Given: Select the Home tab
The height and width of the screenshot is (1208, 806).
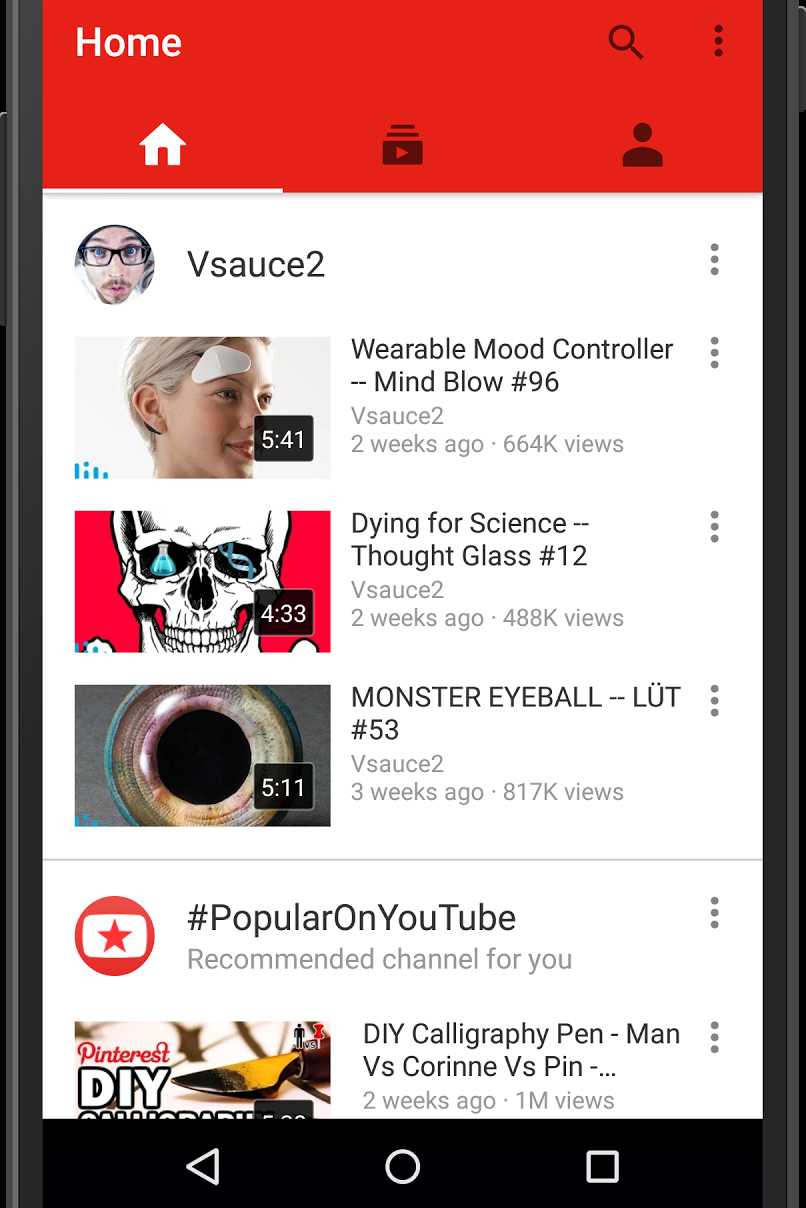Looking at the screenshot, I should point(163,146).
